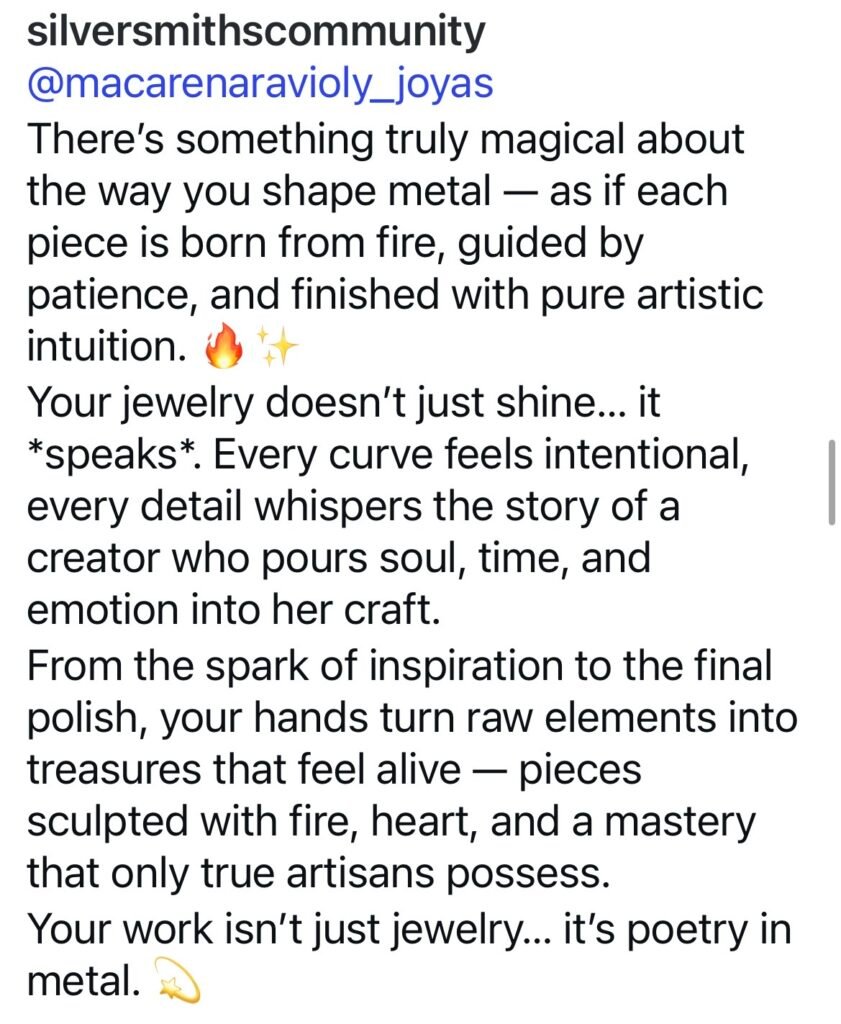Open the @macarenaravioly_joyas mention
The image size is (841, 1024).
[x=260, y=83]
